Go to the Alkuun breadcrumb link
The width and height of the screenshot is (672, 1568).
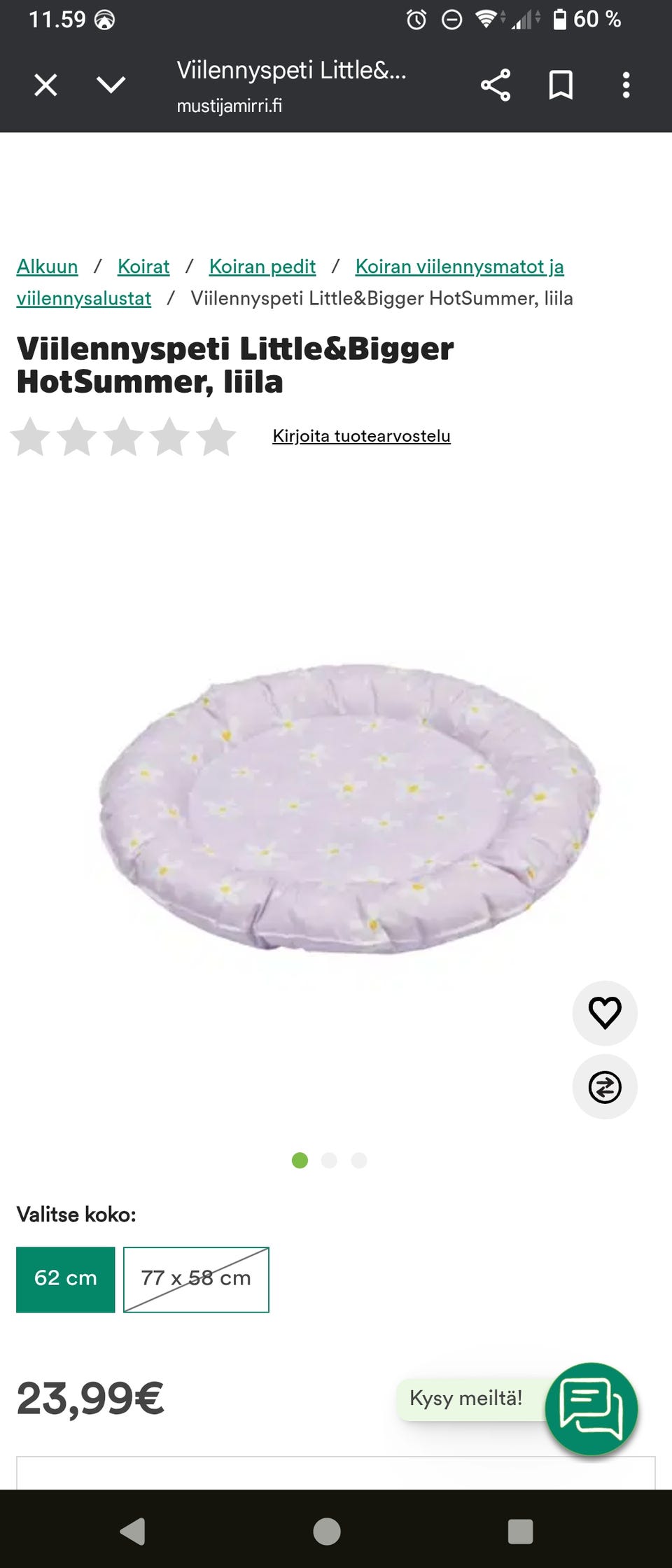[47, 267]
